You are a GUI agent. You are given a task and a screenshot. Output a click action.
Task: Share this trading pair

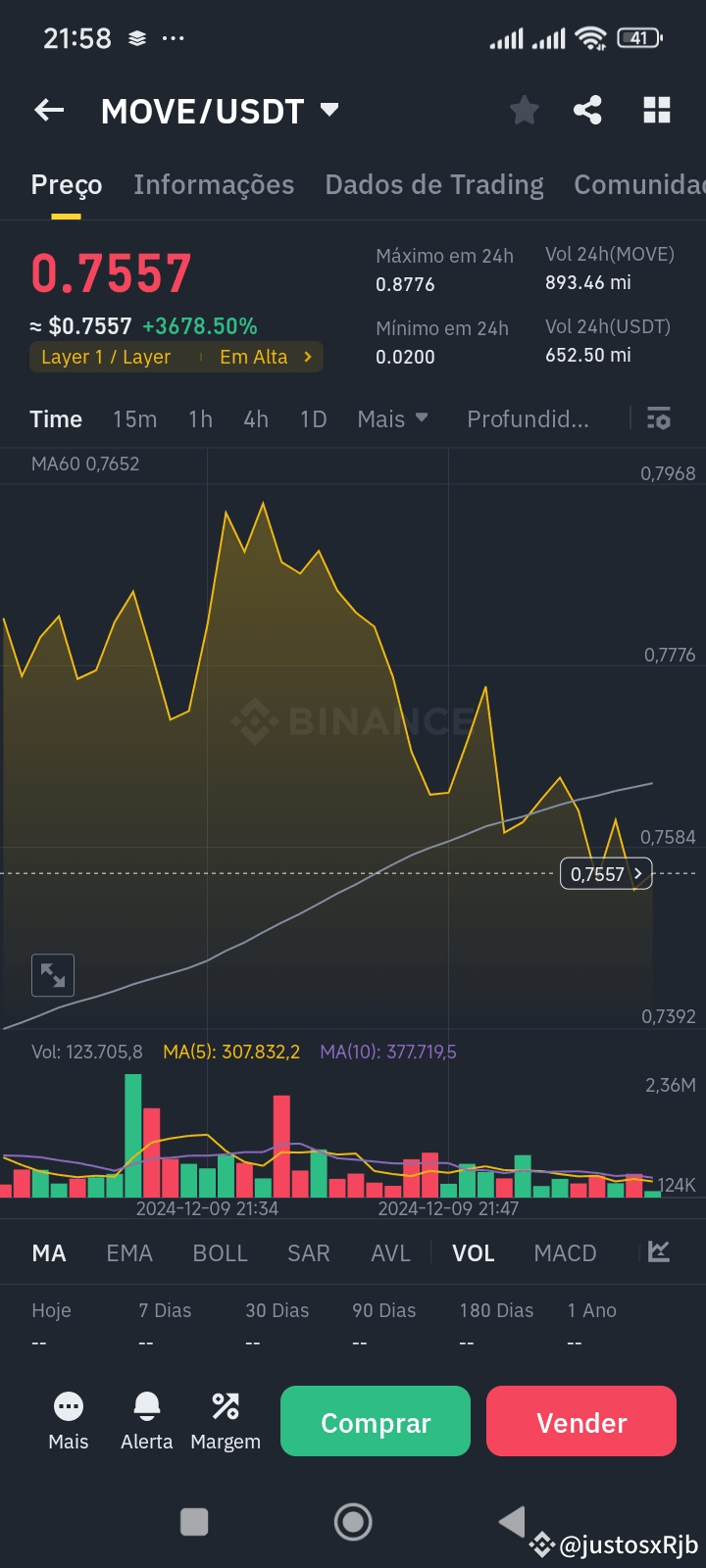[587, 110]
